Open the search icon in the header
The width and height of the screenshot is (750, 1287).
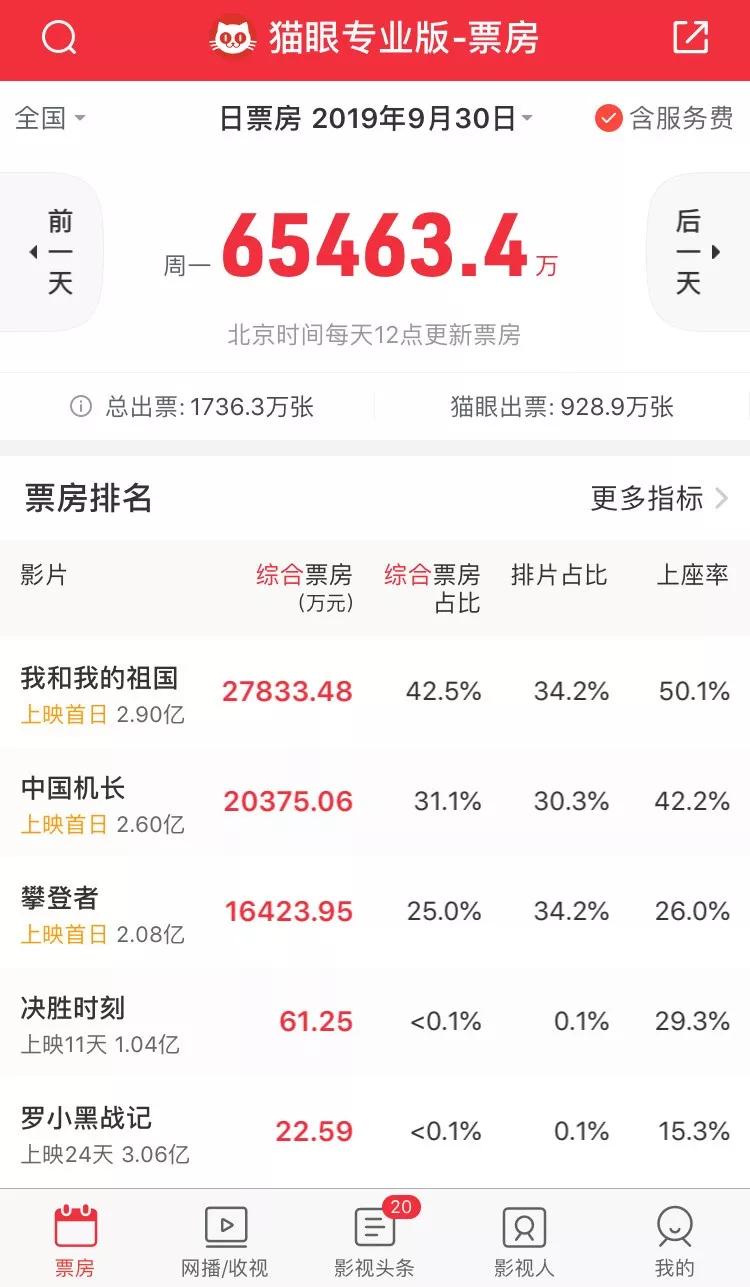point(59,38)
